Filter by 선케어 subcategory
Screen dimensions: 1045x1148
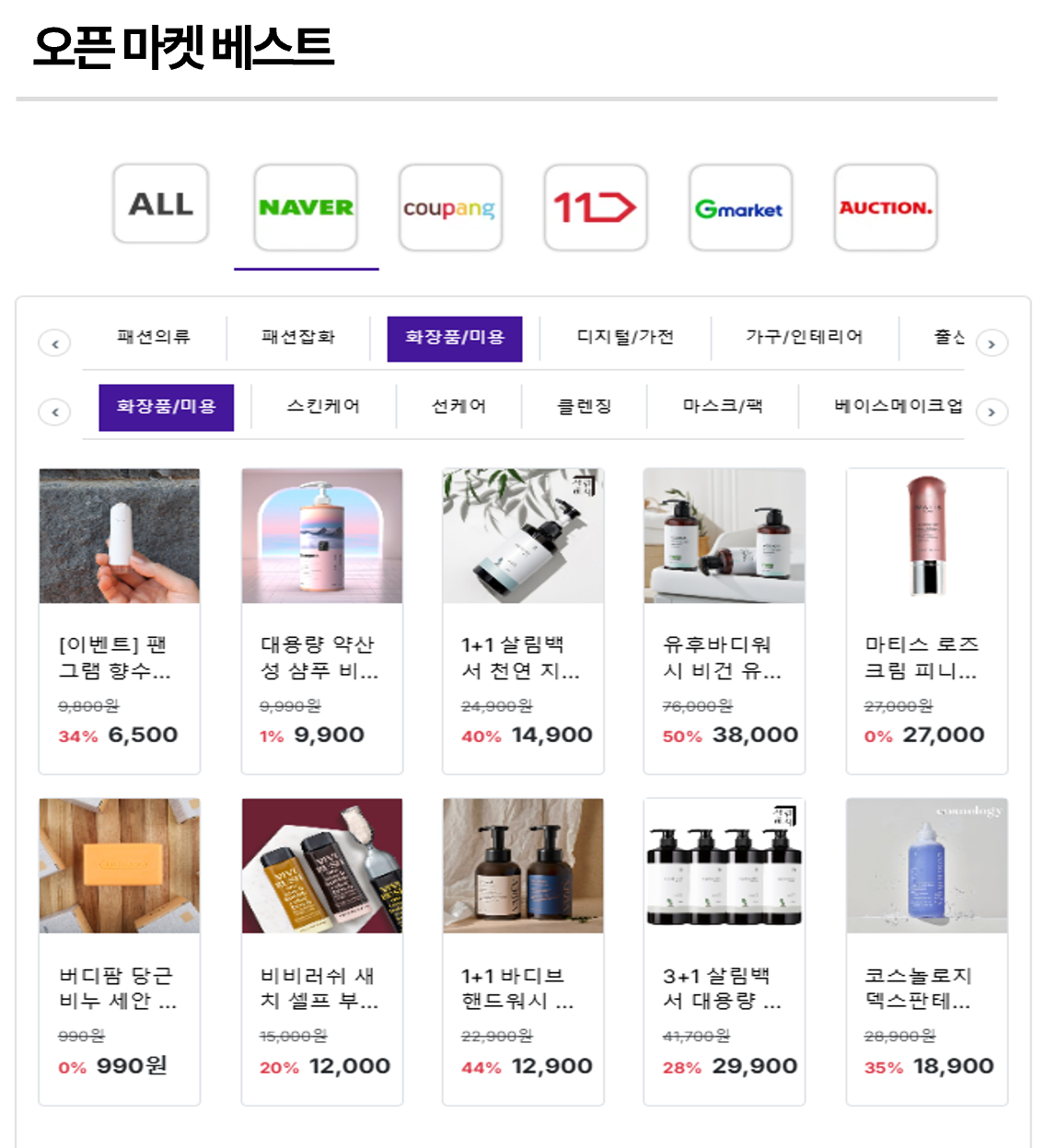[x=459, y=406]
